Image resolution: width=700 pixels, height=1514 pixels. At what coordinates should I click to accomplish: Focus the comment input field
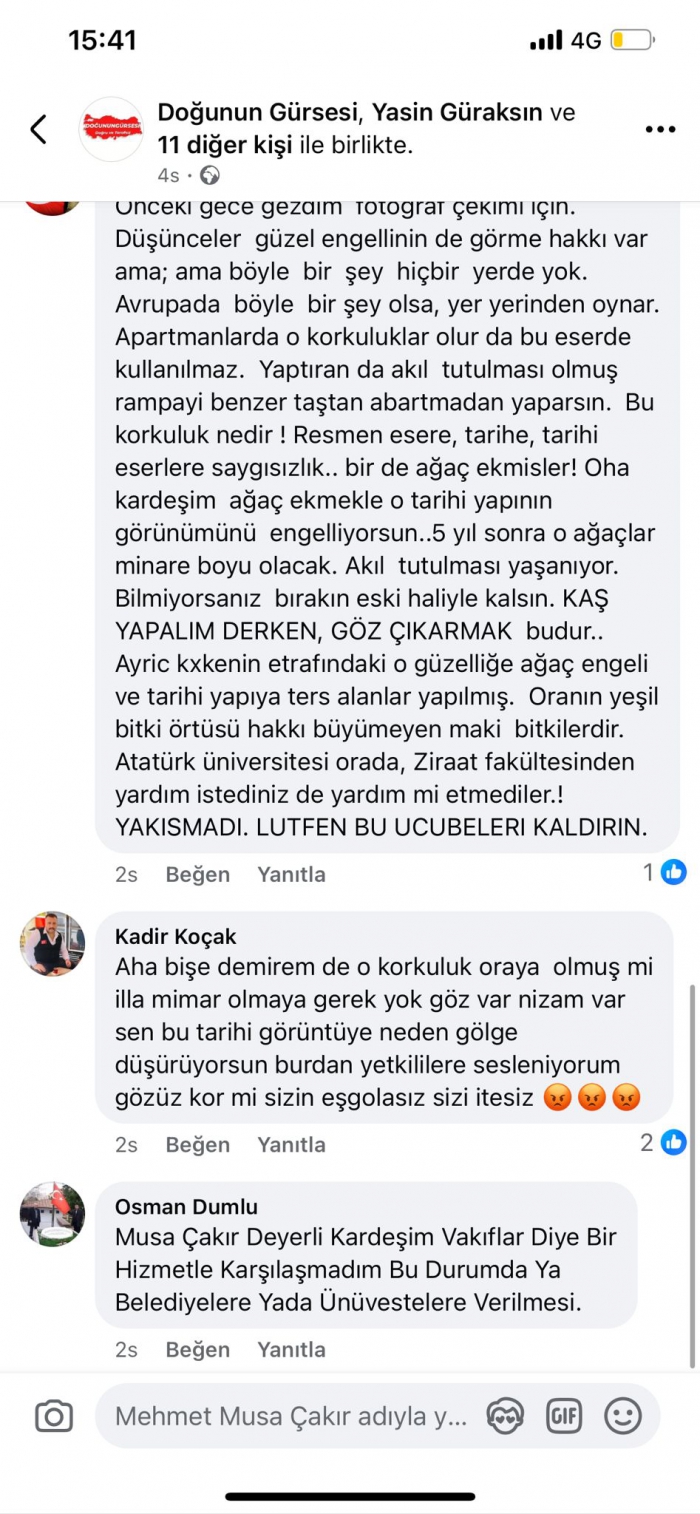tap(290, 1416)
